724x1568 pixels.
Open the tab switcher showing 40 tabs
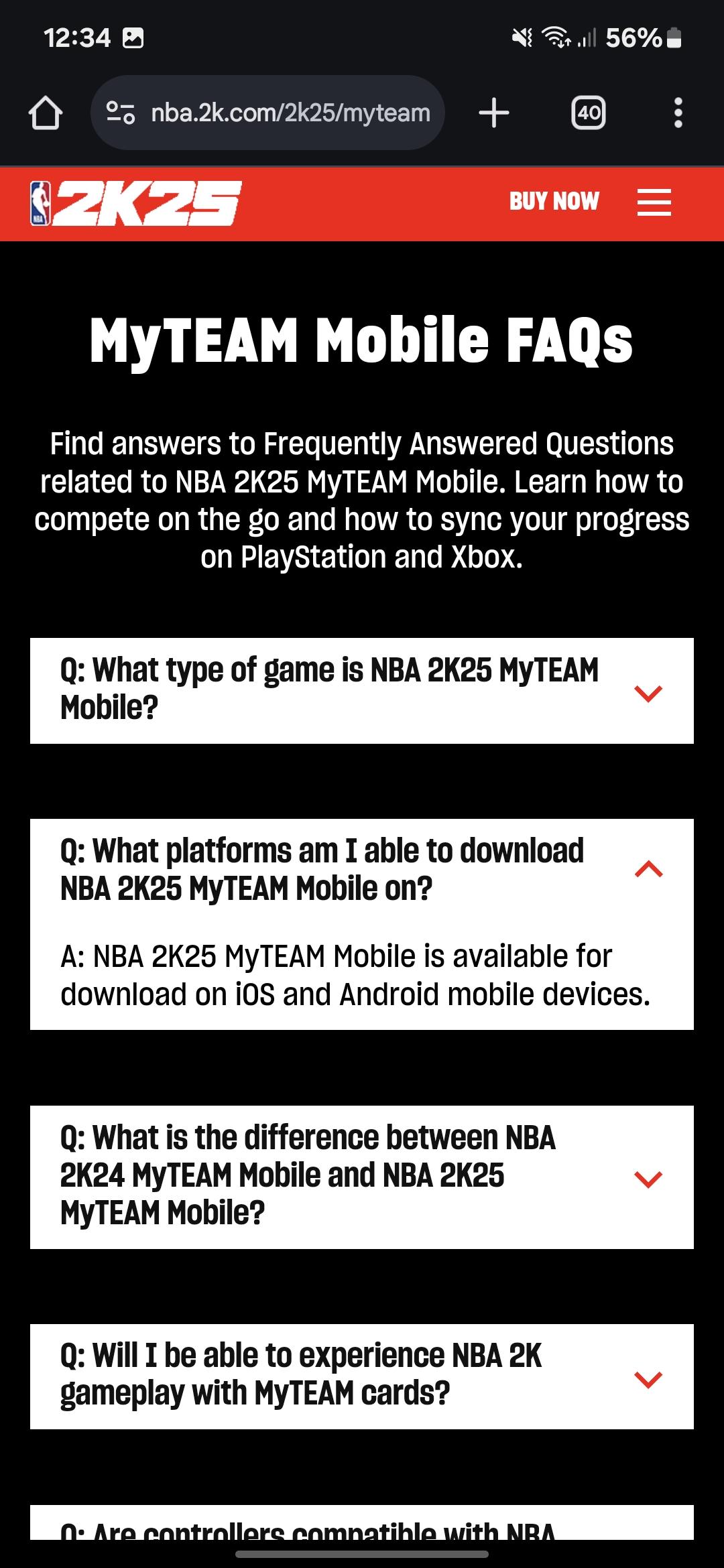pos(588,113)
